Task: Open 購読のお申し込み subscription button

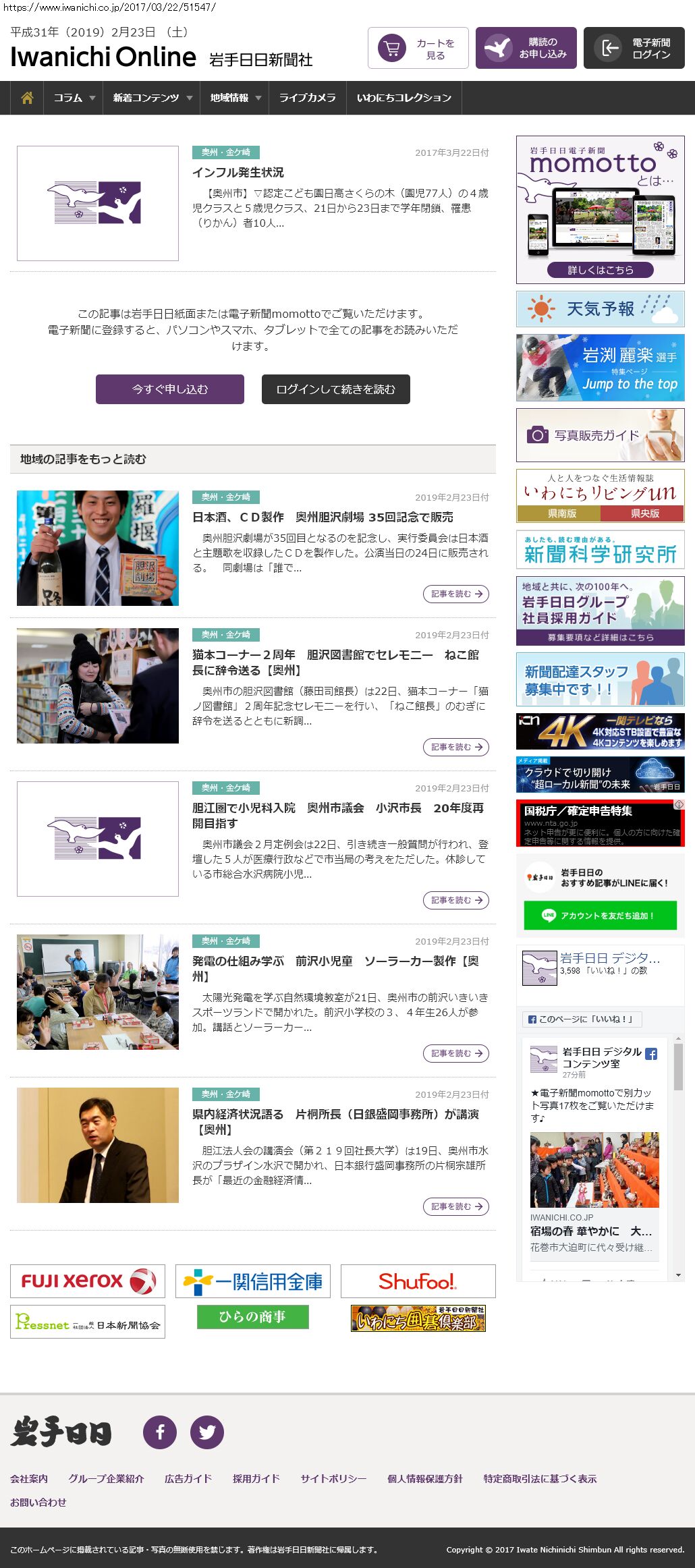Action: point(526,48)
